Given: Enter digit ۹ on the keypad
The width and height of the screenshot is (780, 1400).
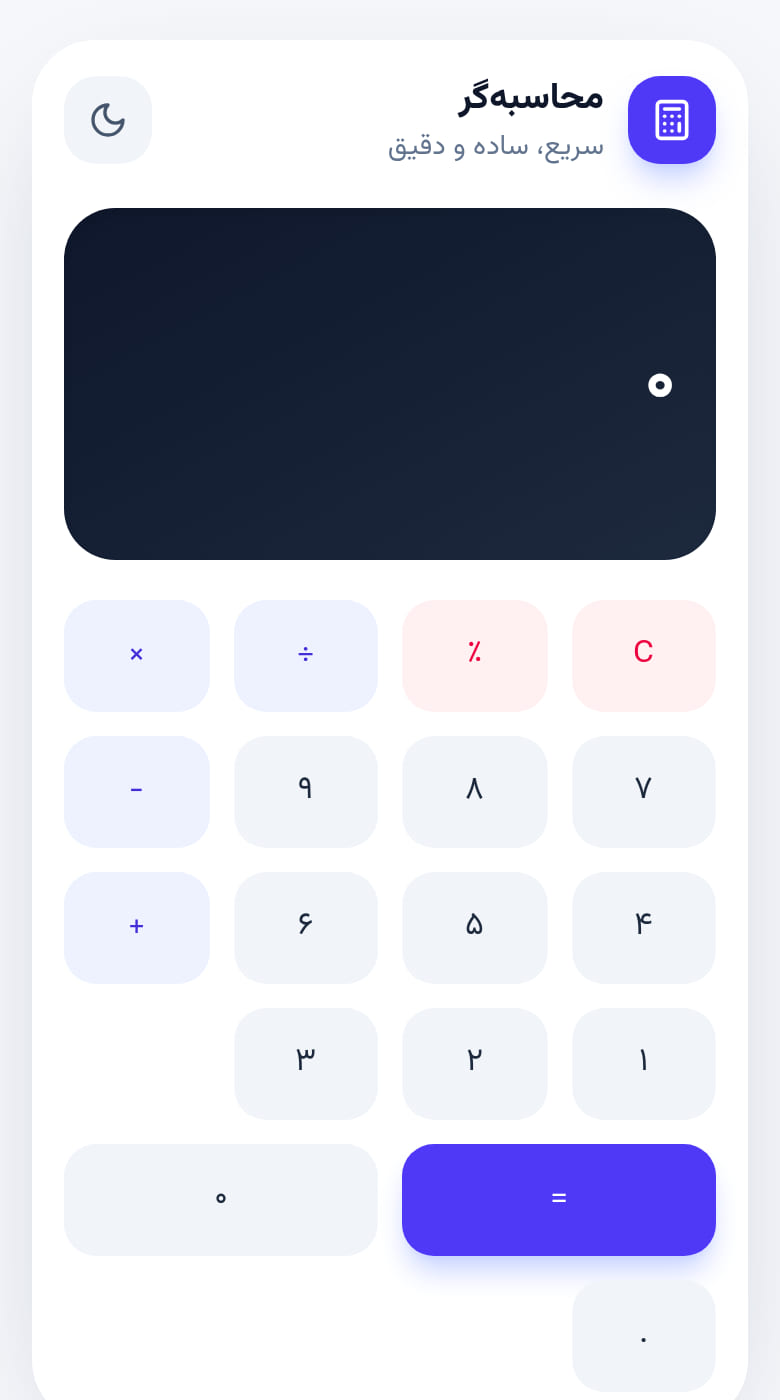Looking at the screenshot, I should click(306, 792).
